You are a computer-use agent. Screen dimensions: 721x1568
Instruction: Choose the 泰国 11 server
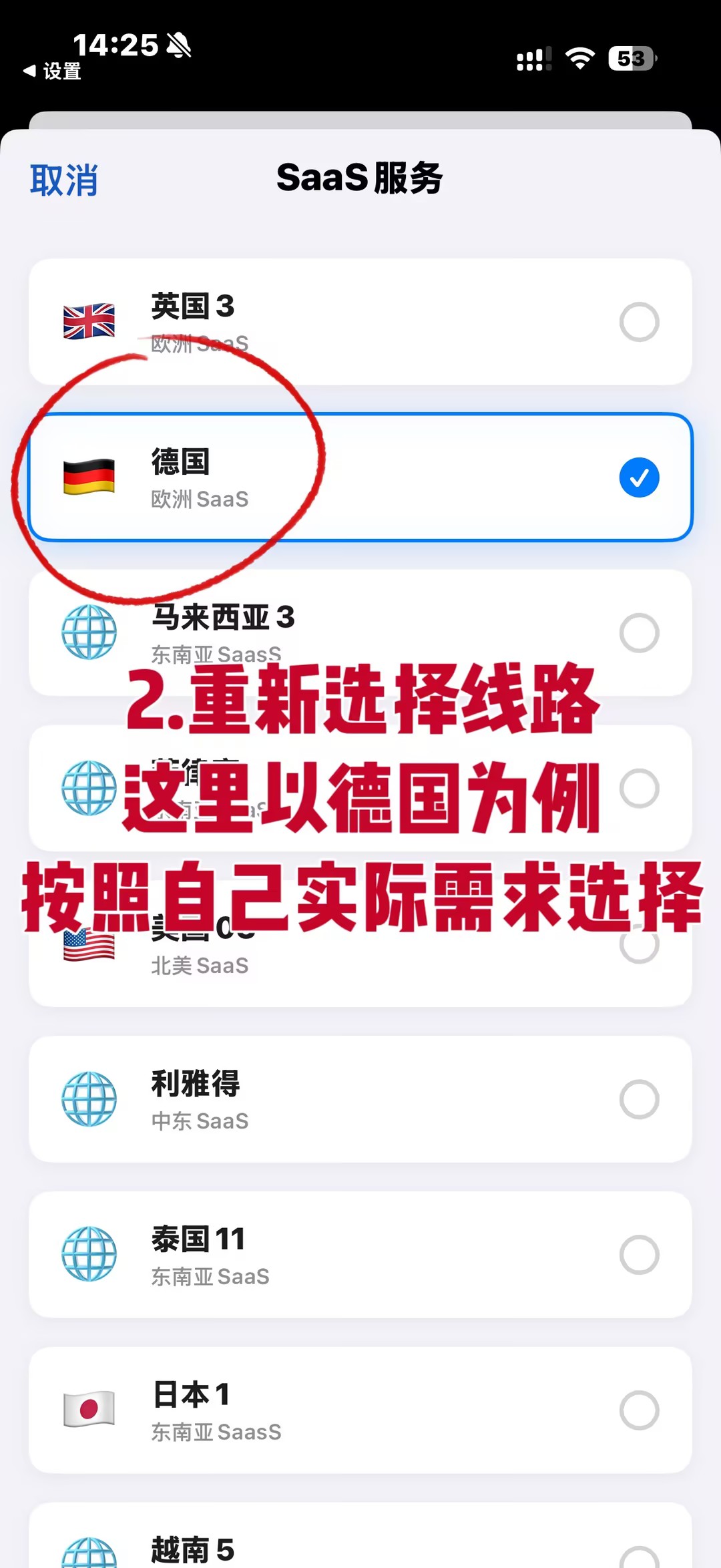click(x=360, y=1255)
